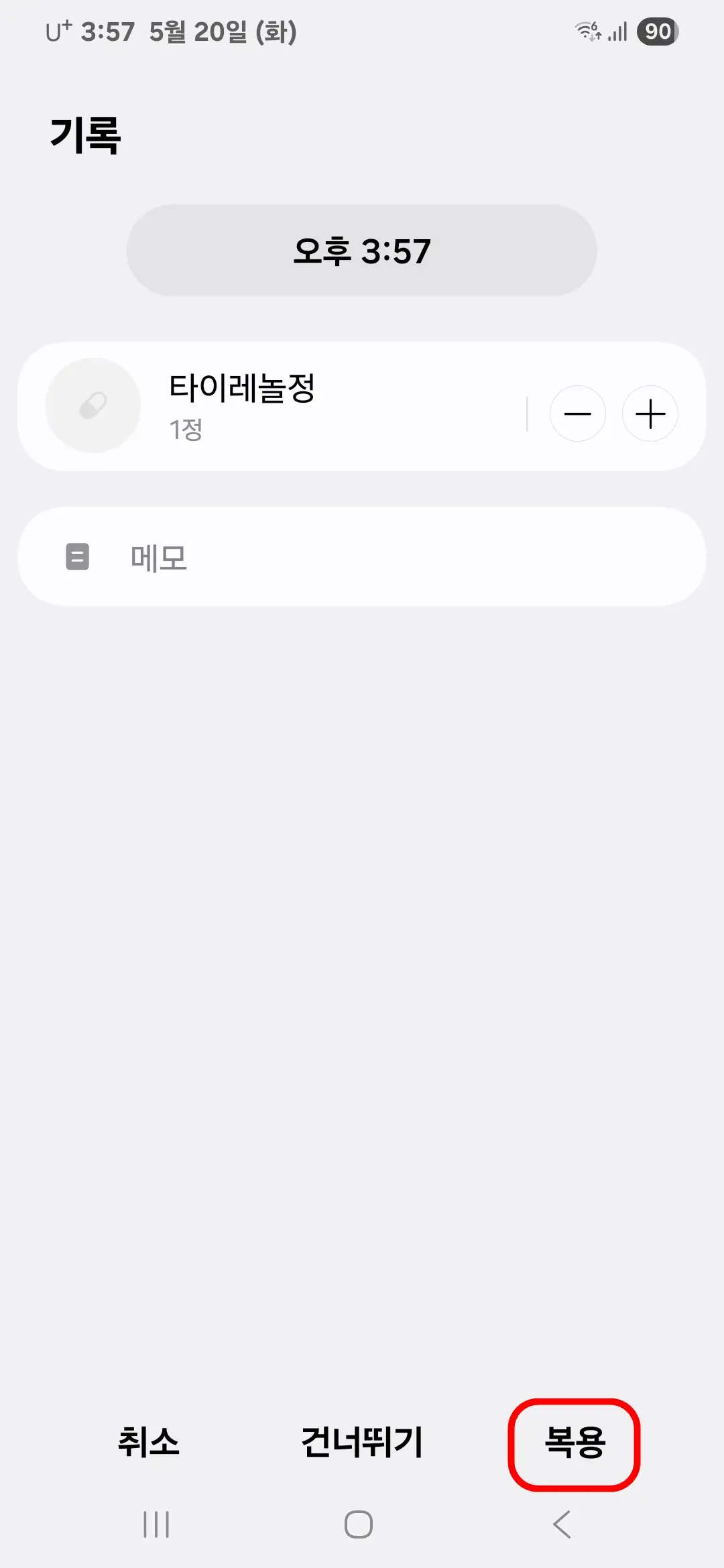Click the memo note icon
Screen dimensions: 724x1568
[x=78, y=557]
